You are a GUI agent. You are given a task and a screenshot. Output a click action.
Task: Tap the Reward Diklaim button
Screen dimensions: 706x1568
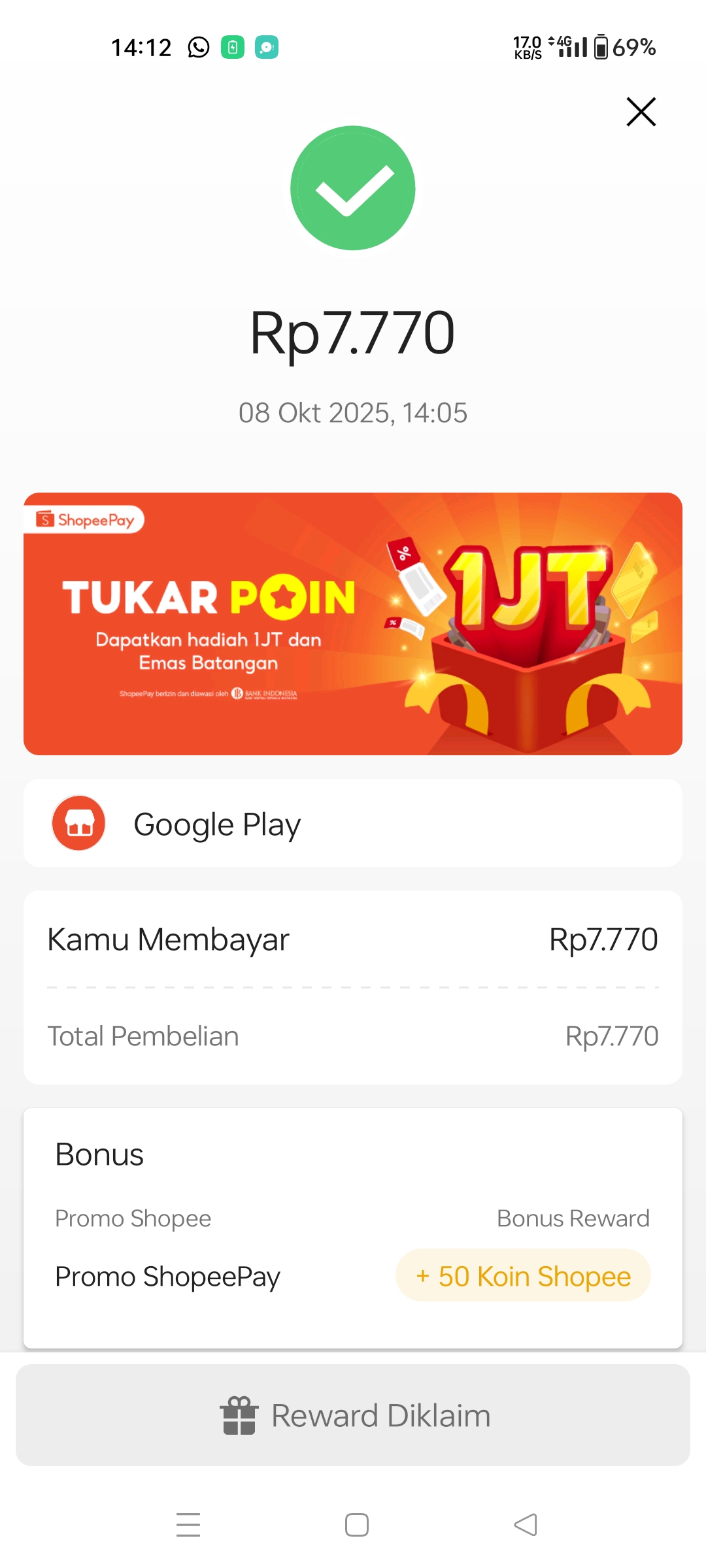353,1415
